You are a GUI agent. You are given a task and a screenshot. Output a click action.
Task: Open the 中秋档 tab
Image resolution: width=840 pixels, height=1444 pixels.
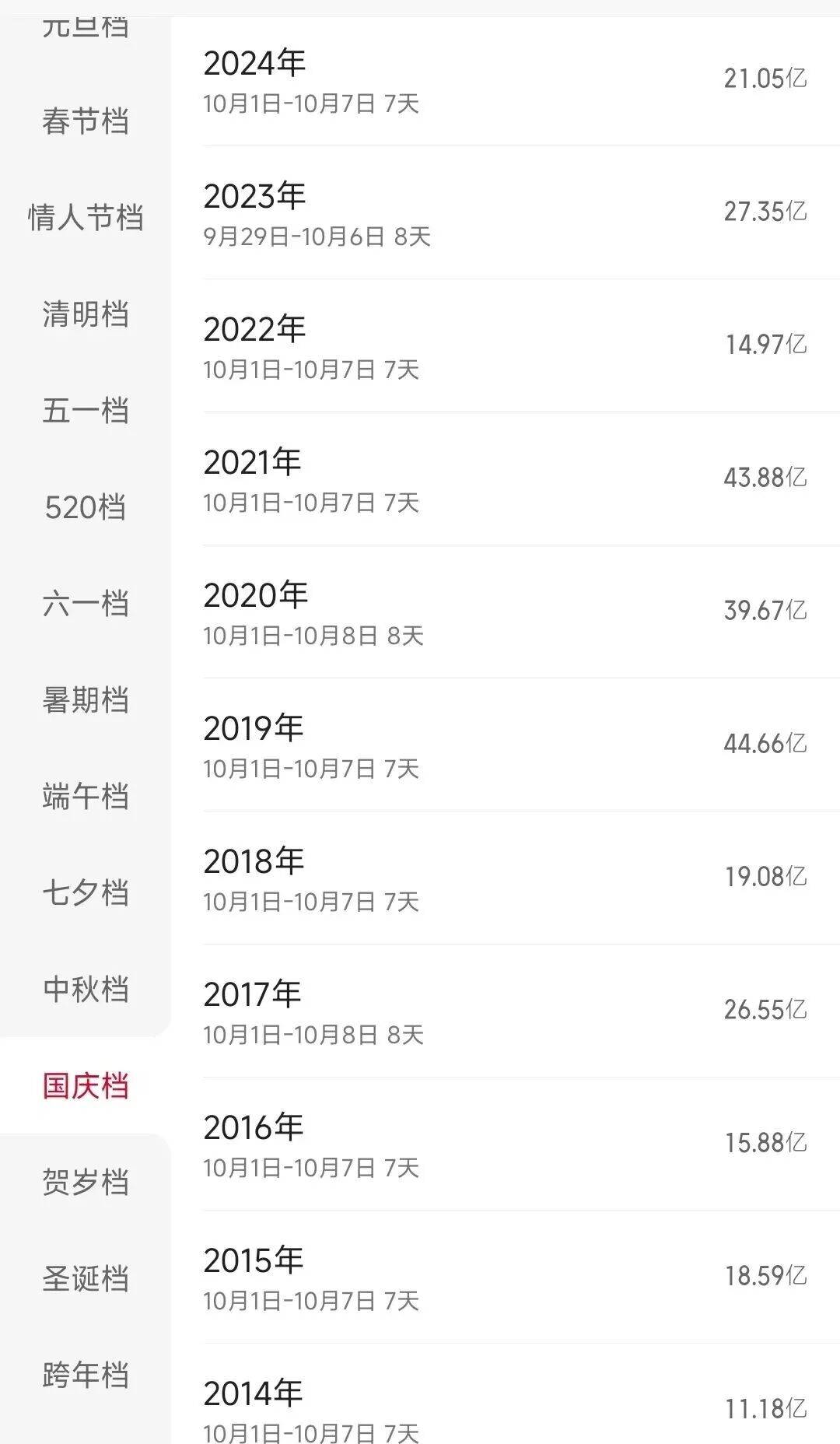tap(85, 990)
